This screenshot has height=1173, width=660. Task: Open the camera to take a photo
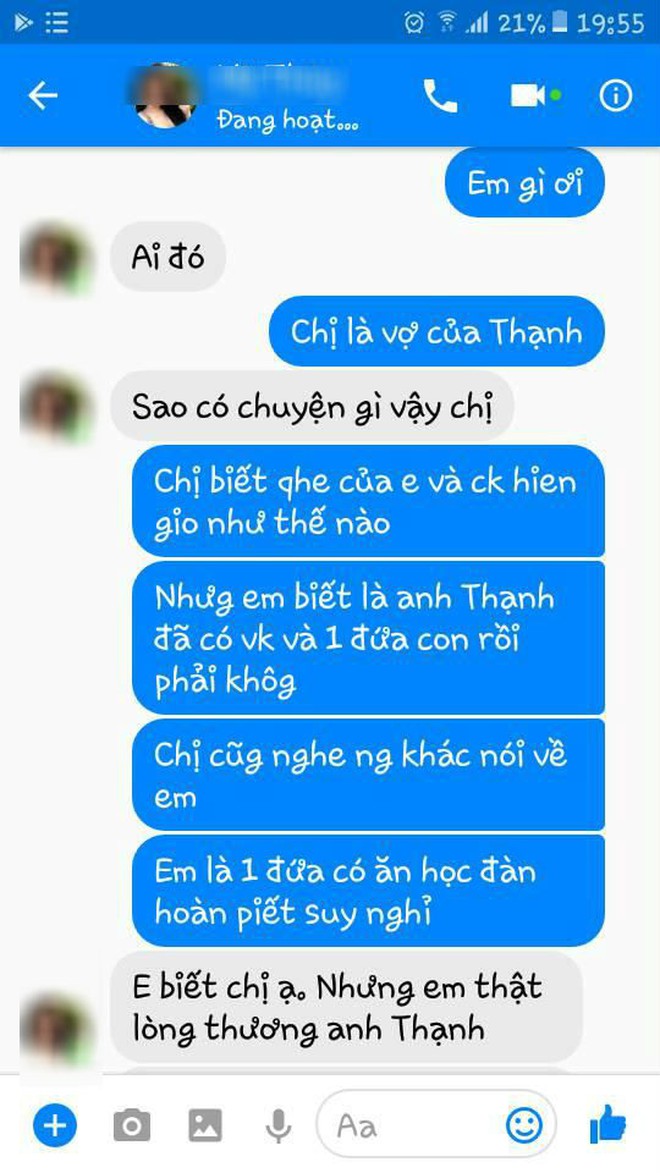[131, 1126]
